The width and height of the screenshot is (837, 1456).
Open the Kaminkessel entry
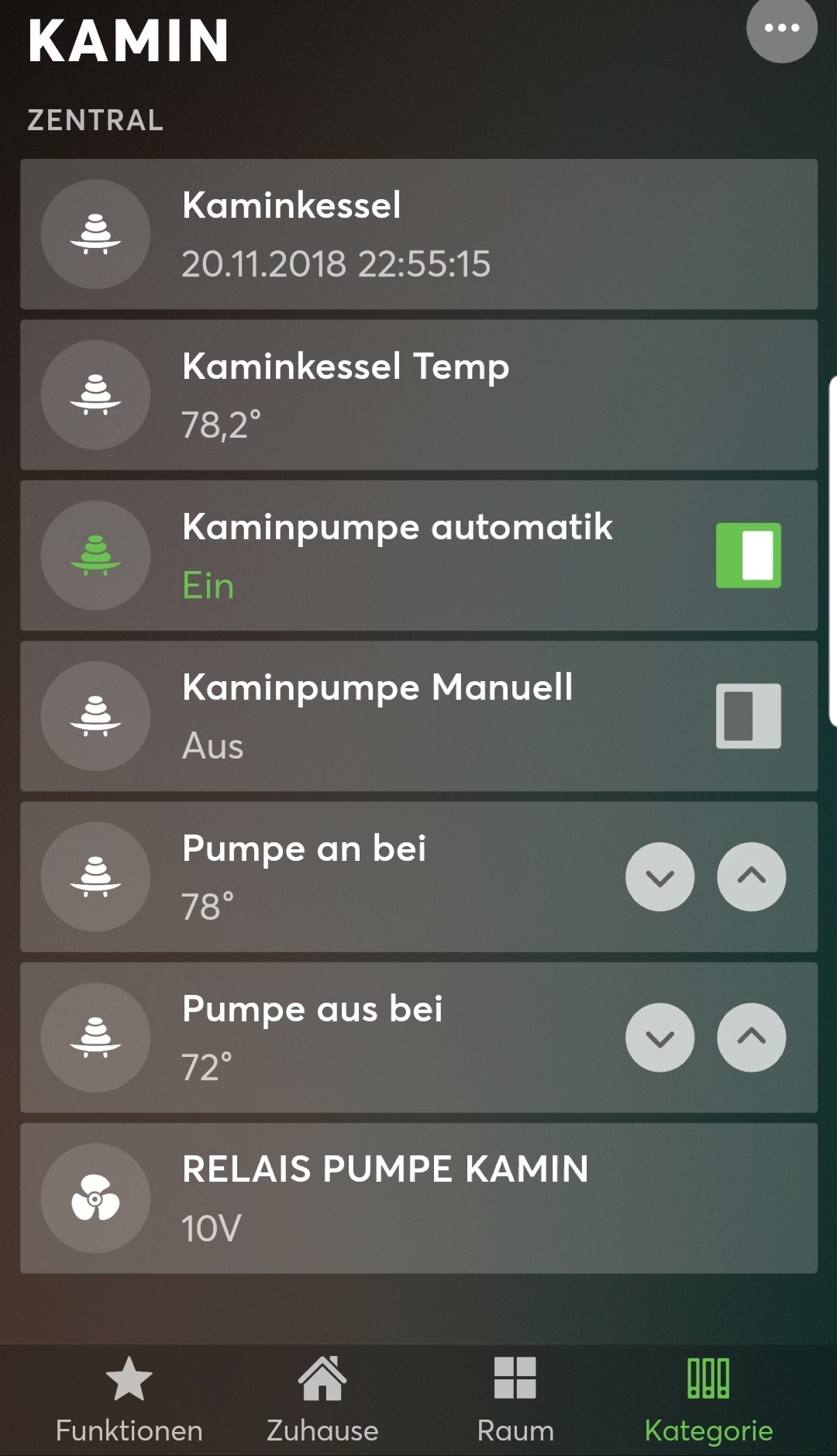[x=418, y=234]
